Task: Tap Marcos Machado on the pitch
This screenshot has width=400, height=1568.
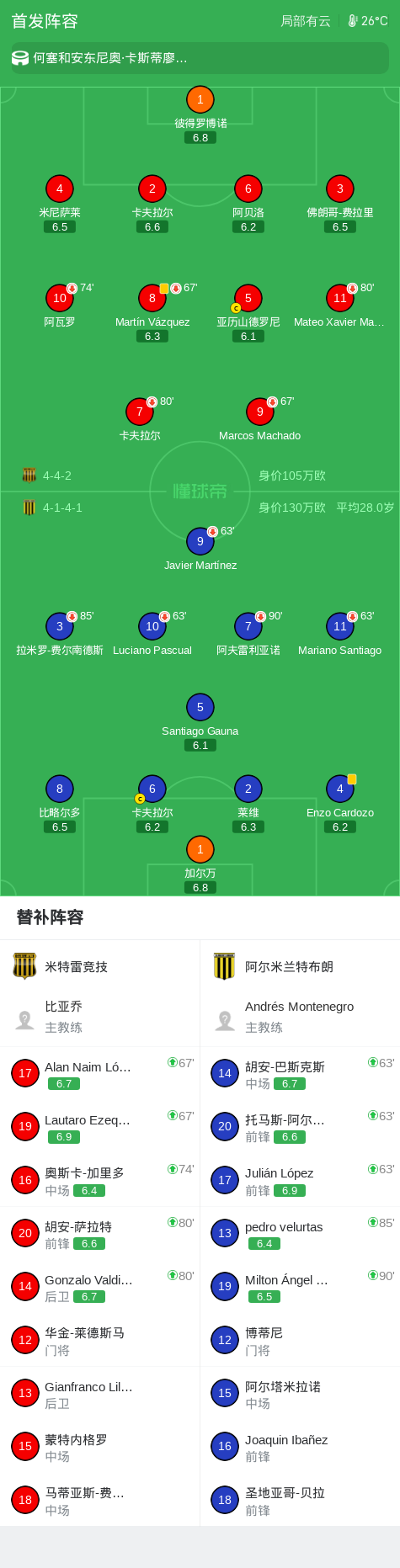Action: (x=259, y=419)
